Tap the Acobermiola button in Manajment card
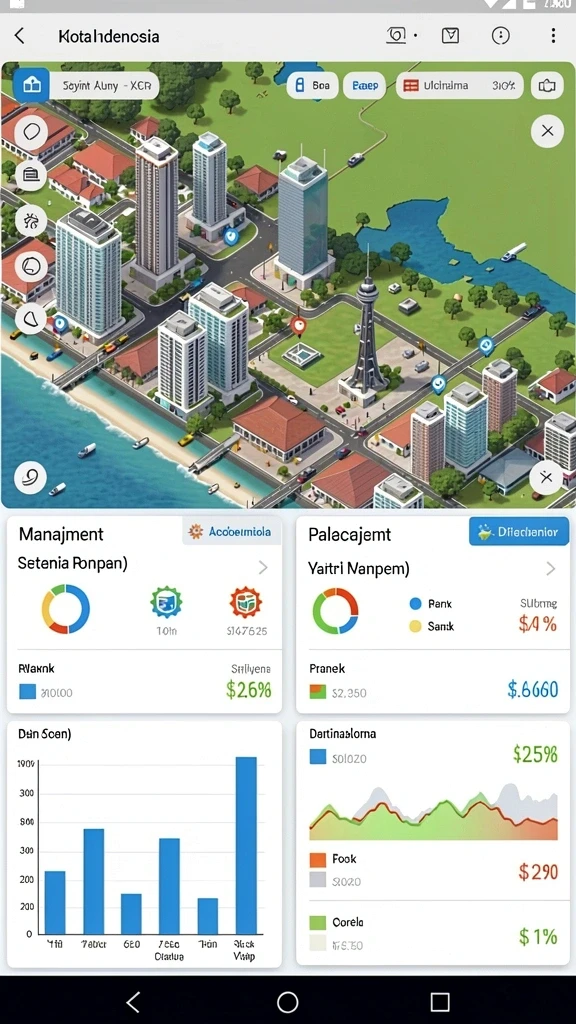 point(231,532)
